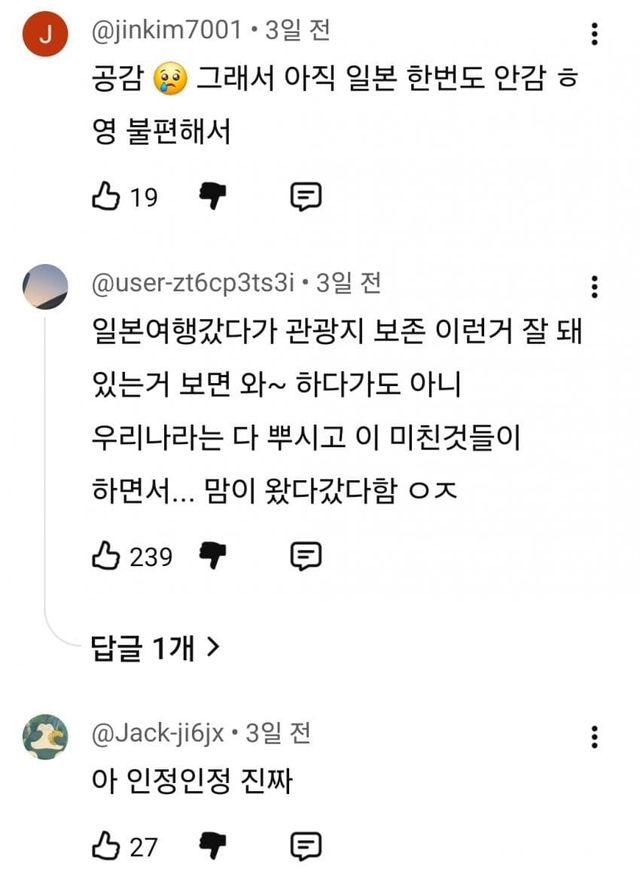Reply to @user-zt6cp3ts3i's comment
The height and width of the screenshot is (880, 640).
305,555
